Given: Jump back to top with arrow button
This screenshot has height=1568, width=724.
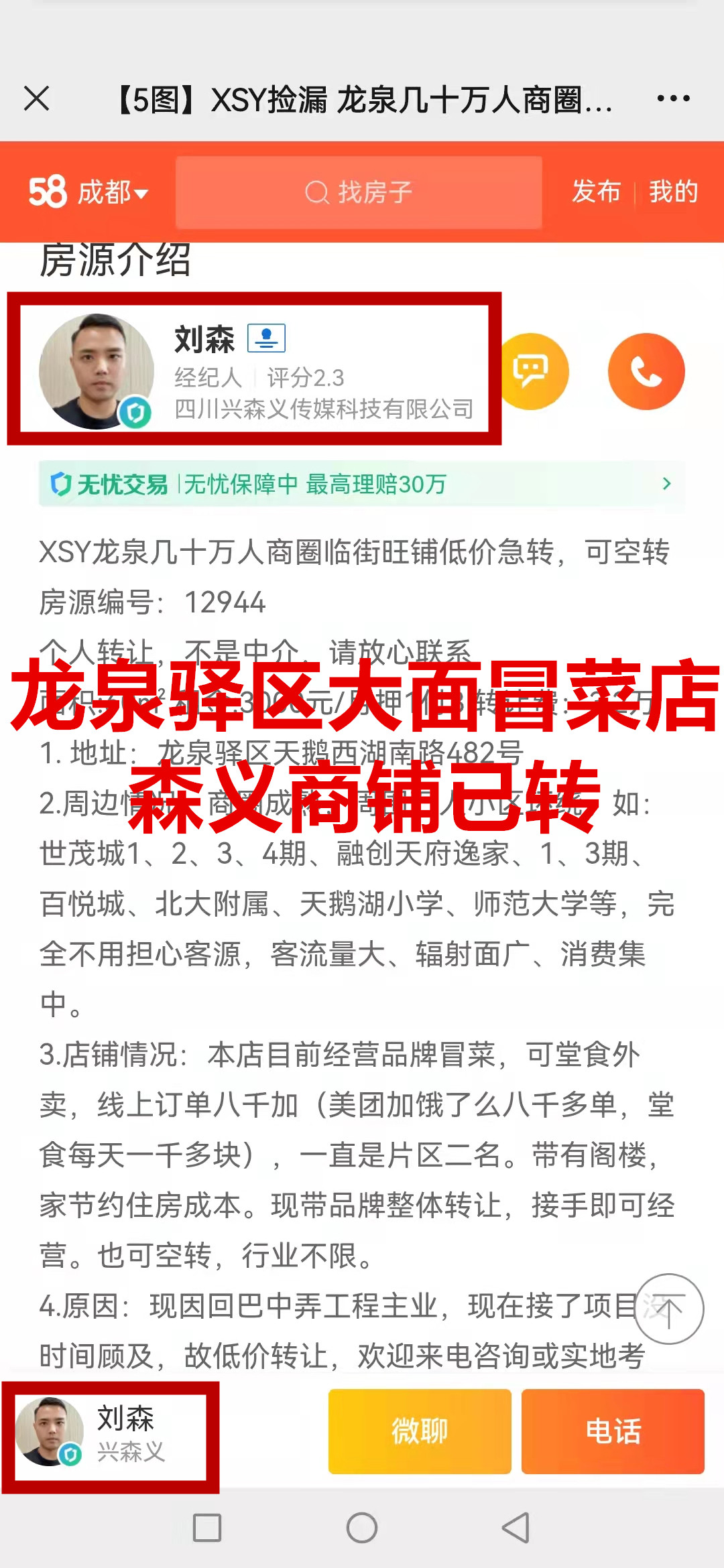Looking at the screenshot, I should pyautogui.click(x=668, y=1309).
